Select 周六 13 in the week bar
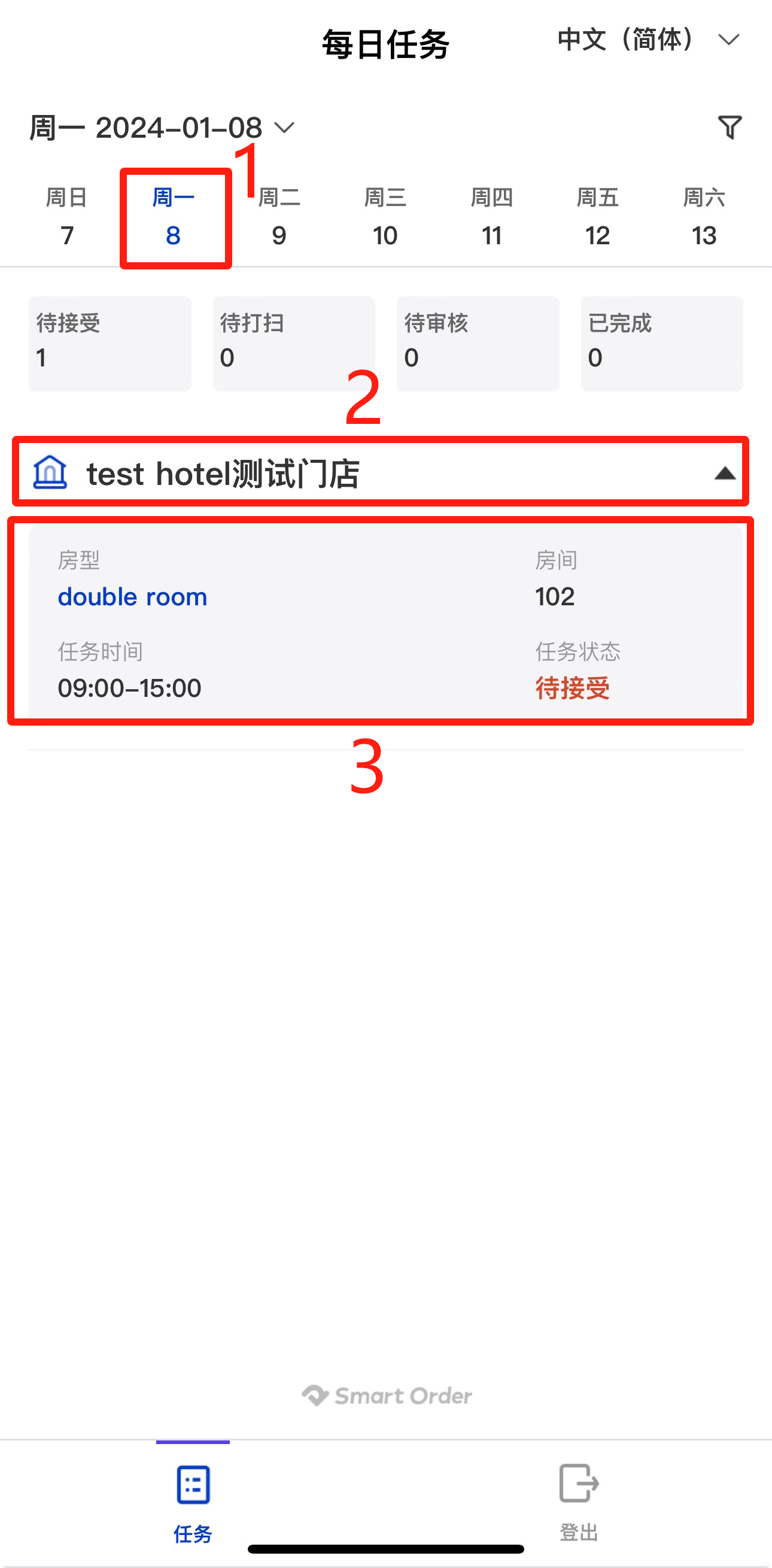772x1568 pixels. (704, 217)
